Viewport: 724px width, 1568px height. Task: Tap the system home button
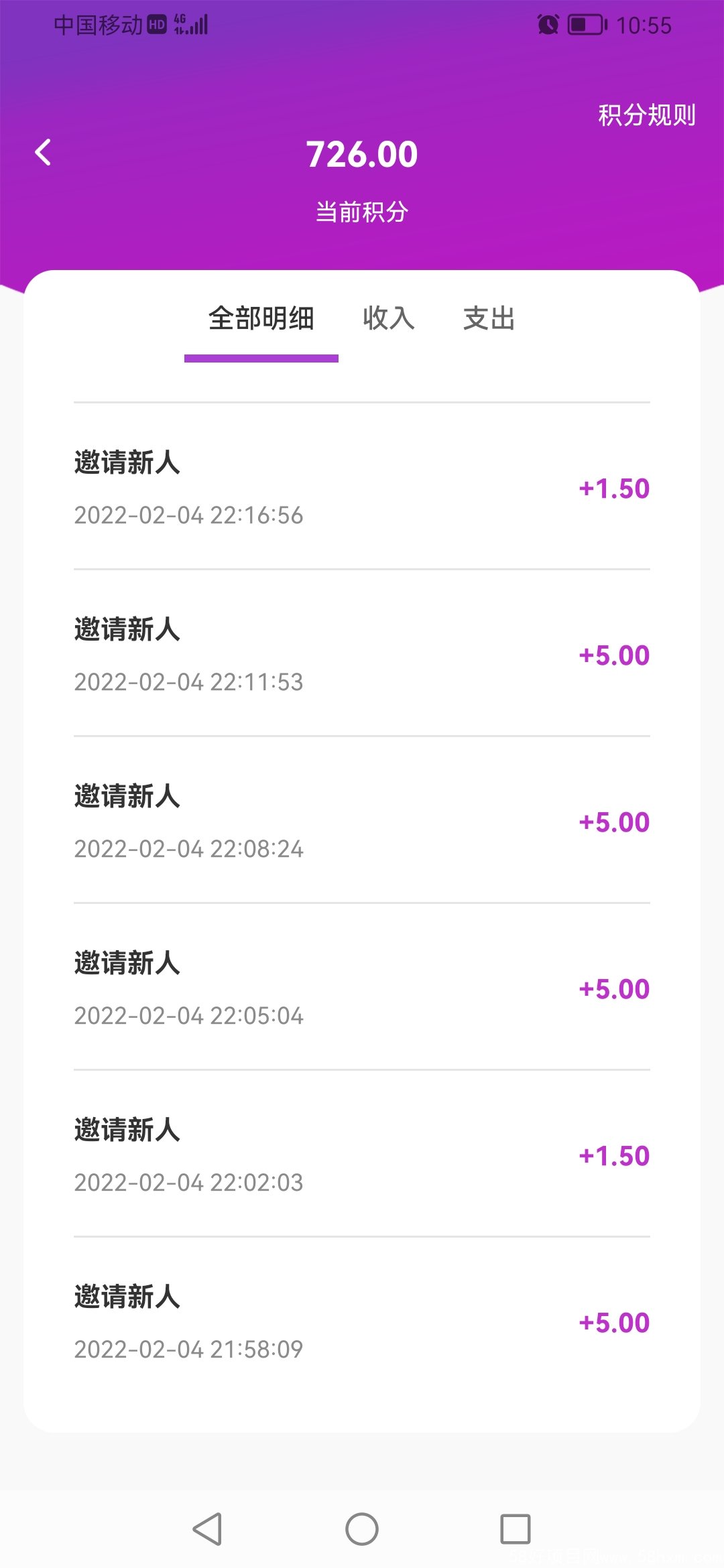[362, 1529]
